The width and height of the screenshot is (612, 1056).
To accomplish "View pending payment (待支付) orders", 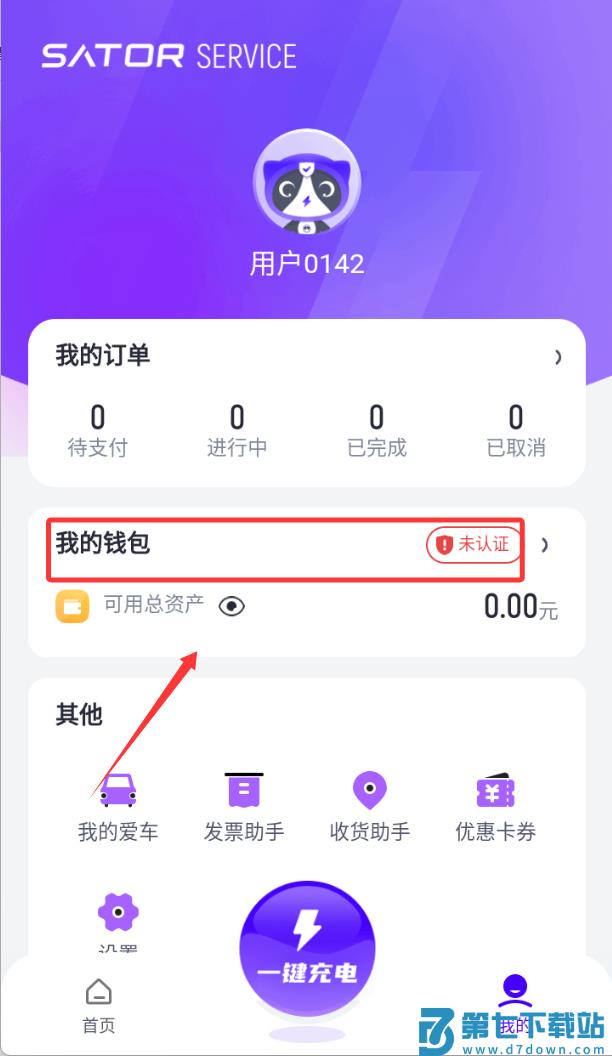I will coord(97,430).
